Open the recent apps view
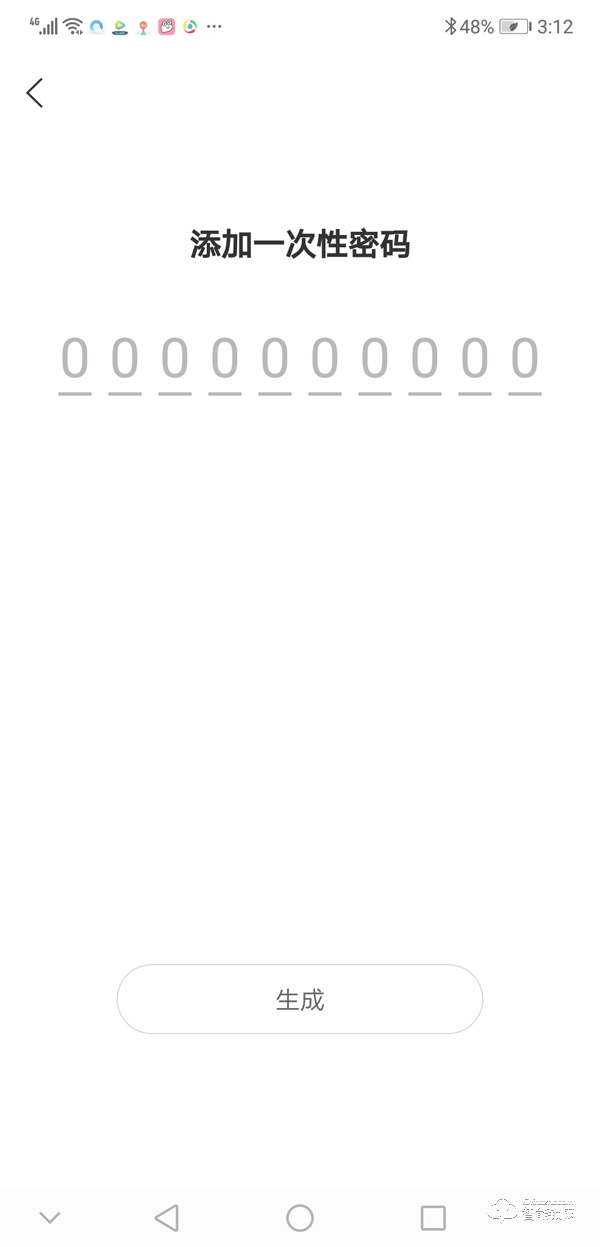 433,1217
